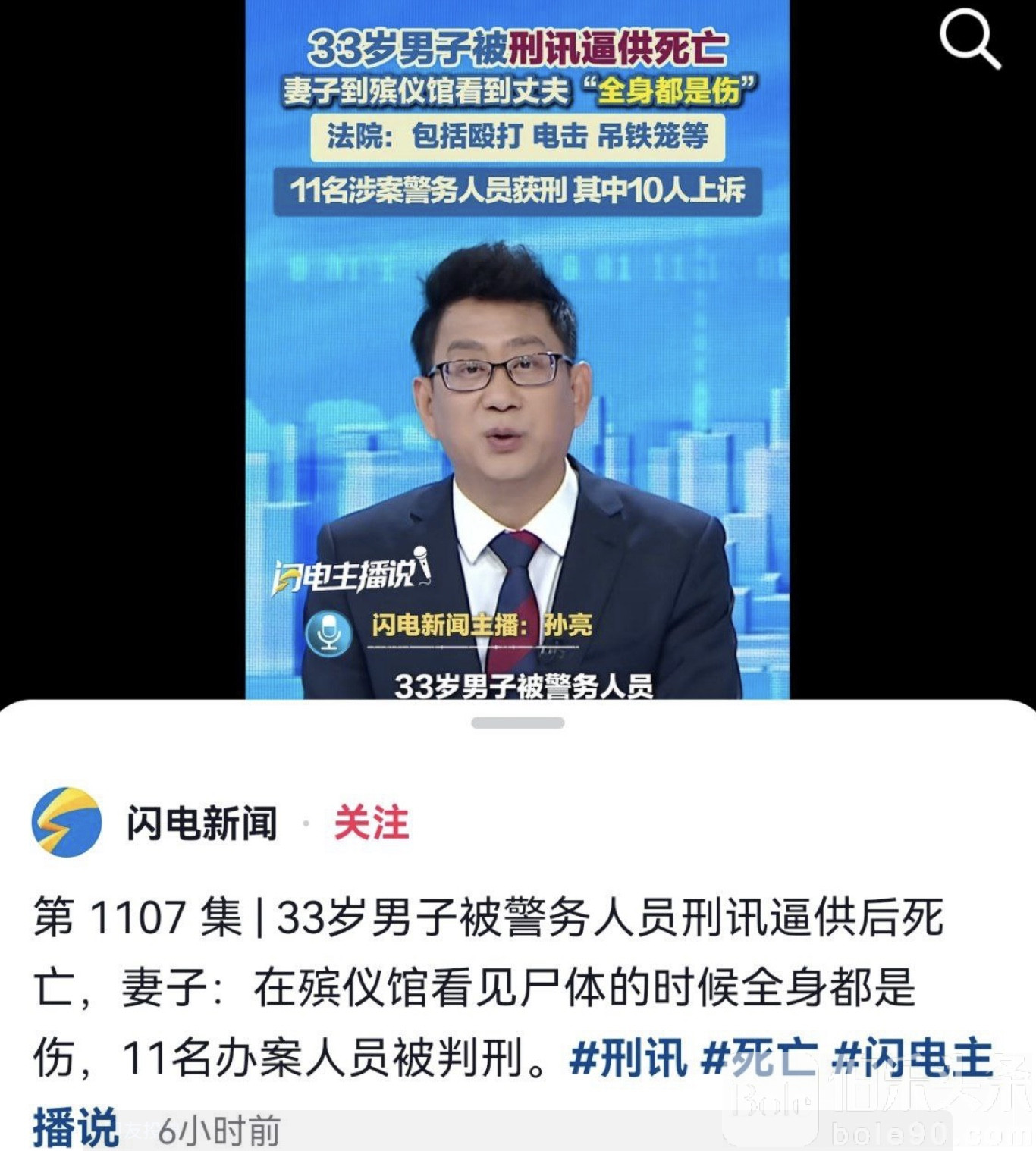Open the #死亡 hashtag
This screenshot has height=1151, width=1036.
[x=759, y=1058]
